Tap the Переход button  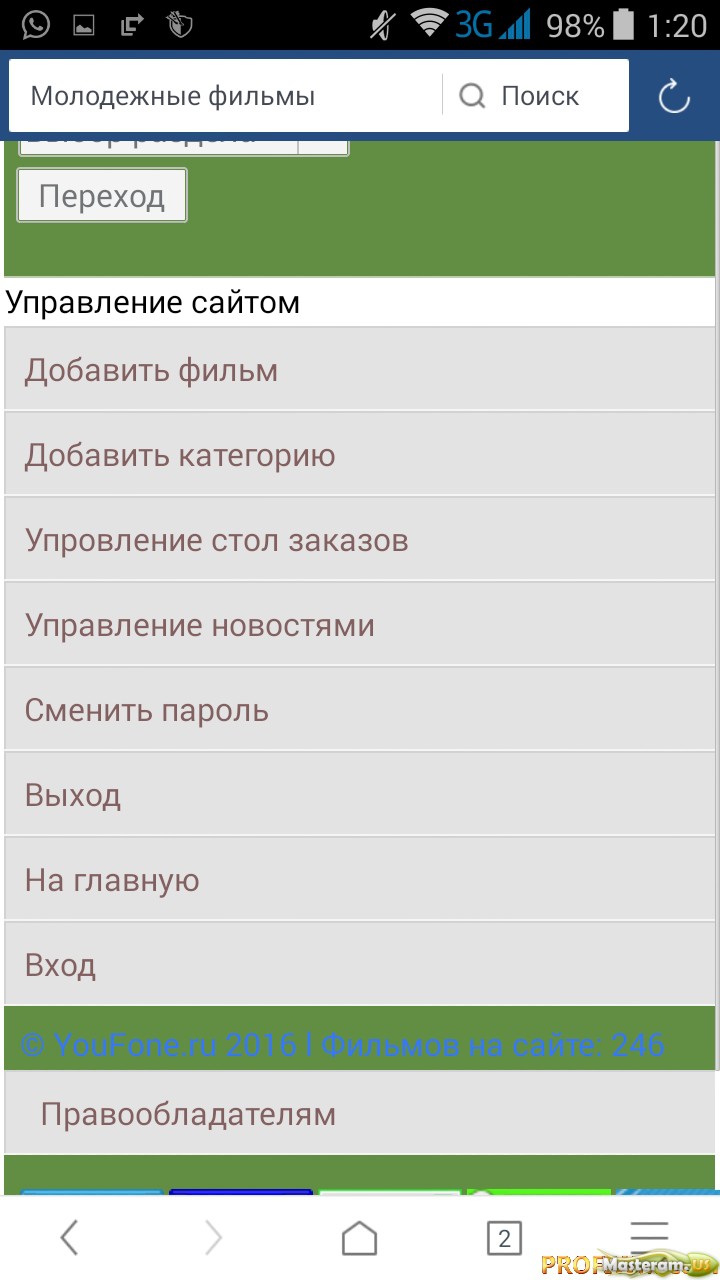102,195
